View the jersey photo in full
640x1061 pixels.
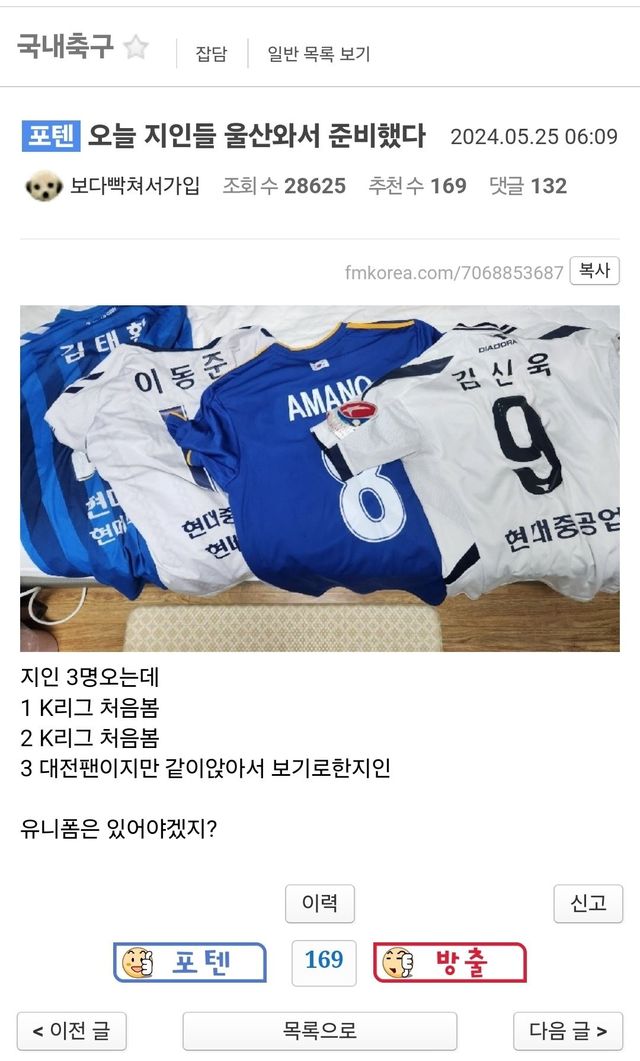tap(320, 478)
